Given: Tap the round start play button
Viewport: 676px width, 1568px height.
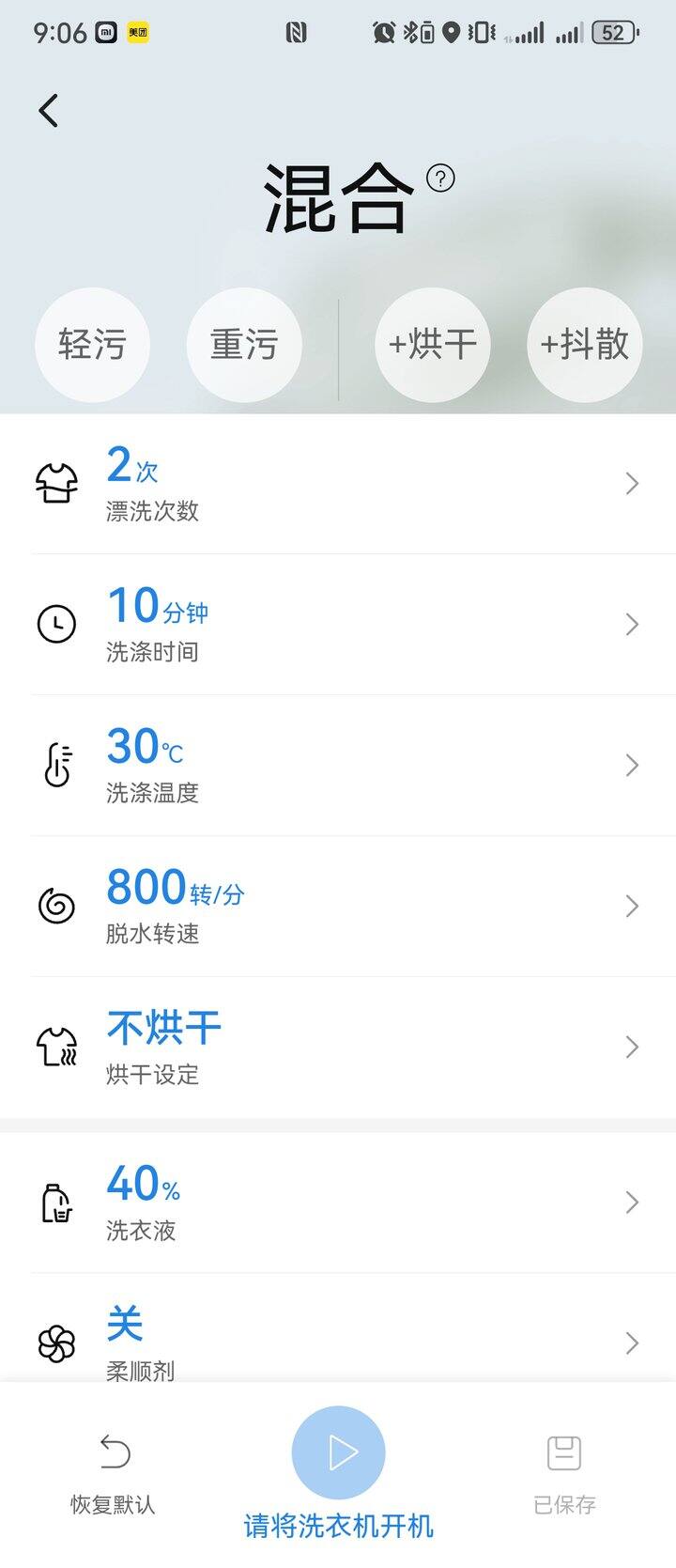Looking at the screenshot, I should point(339,1452).
